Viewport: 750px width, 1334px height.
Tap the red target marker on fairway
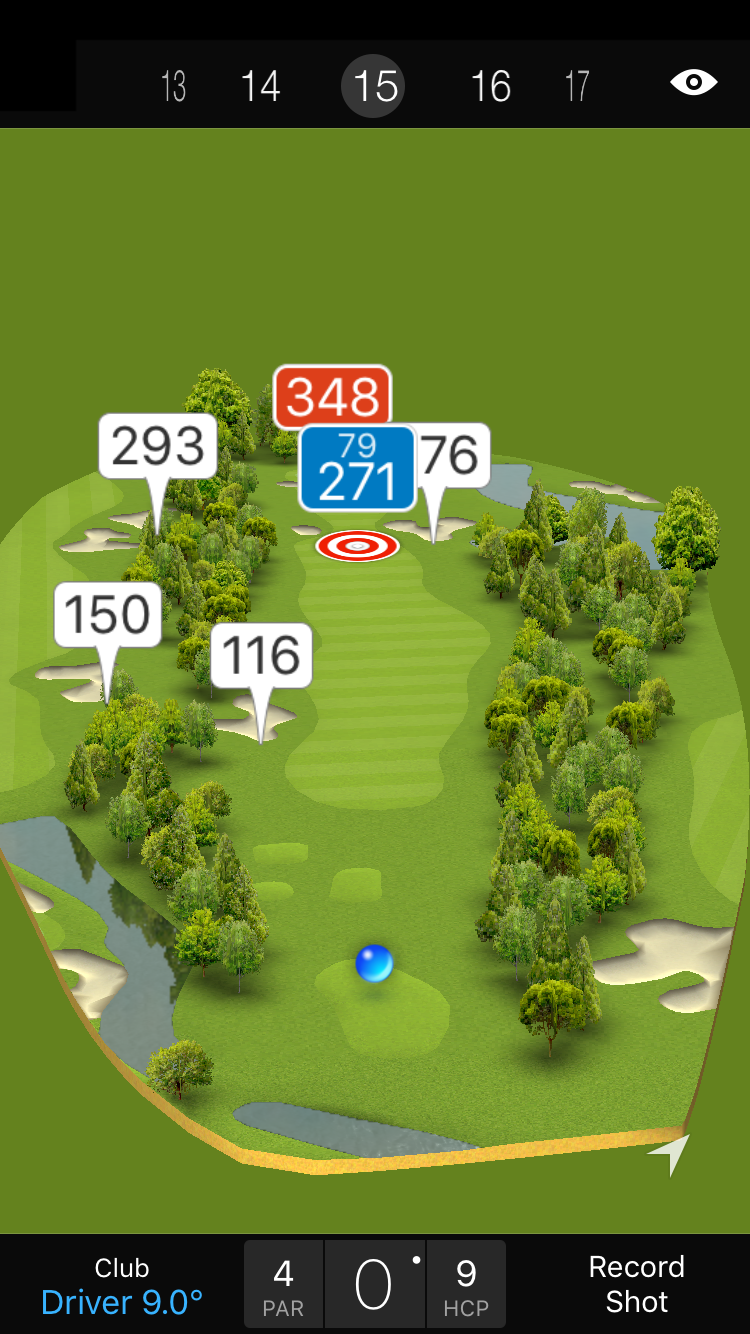tap(357, 546)
